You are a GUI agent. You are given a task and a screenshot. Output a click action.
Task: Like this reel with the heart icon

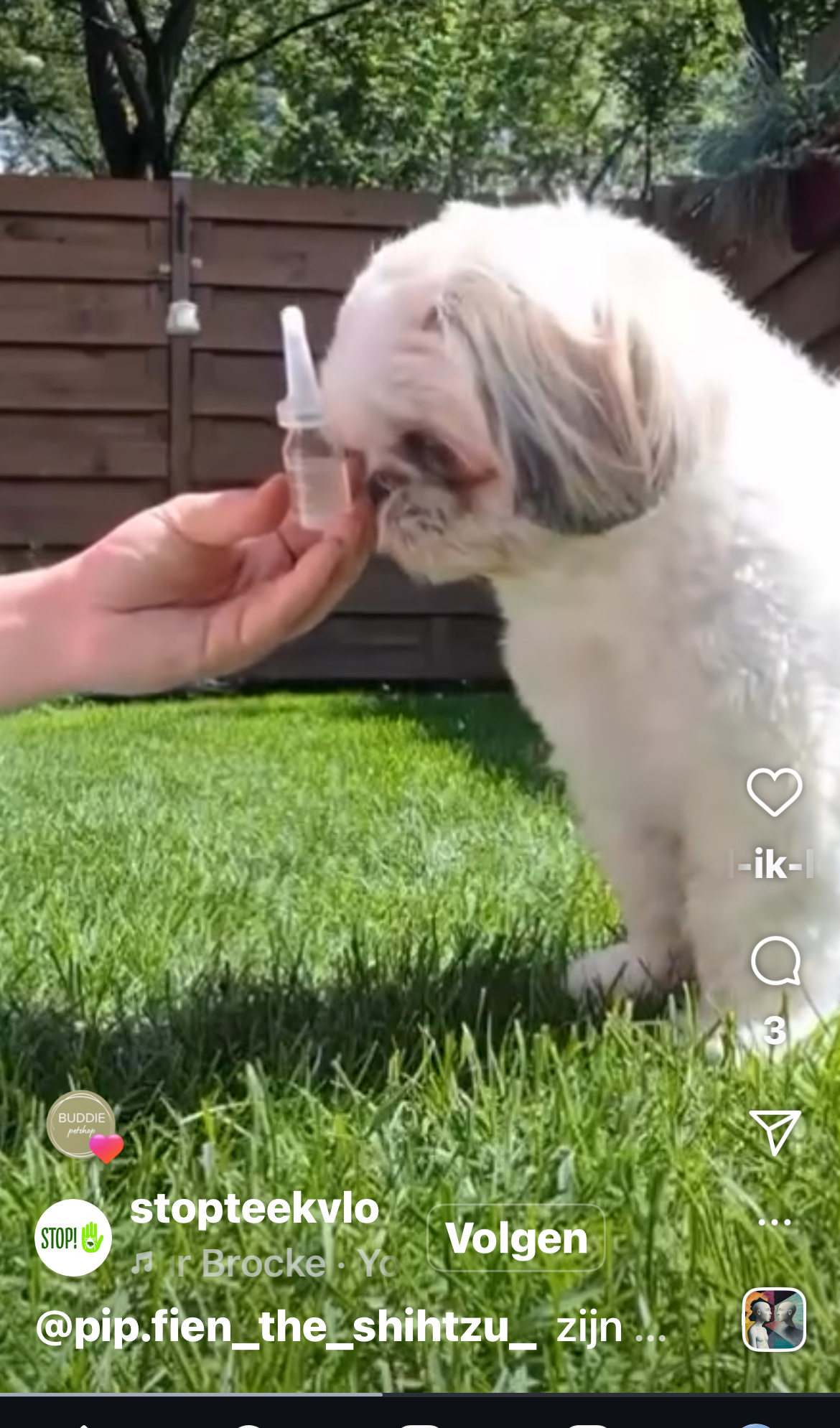click(774, 792)
